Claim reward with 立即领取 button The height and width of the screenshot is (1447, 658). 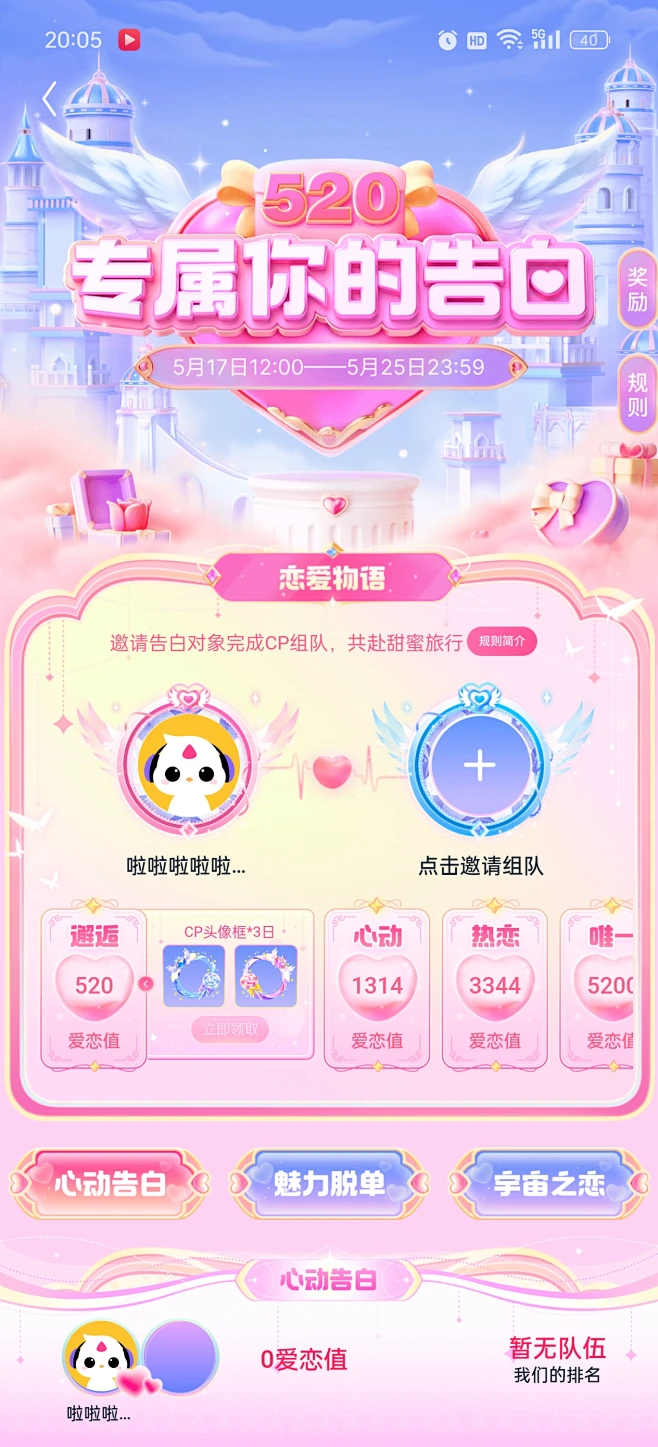coord(230,1029)
